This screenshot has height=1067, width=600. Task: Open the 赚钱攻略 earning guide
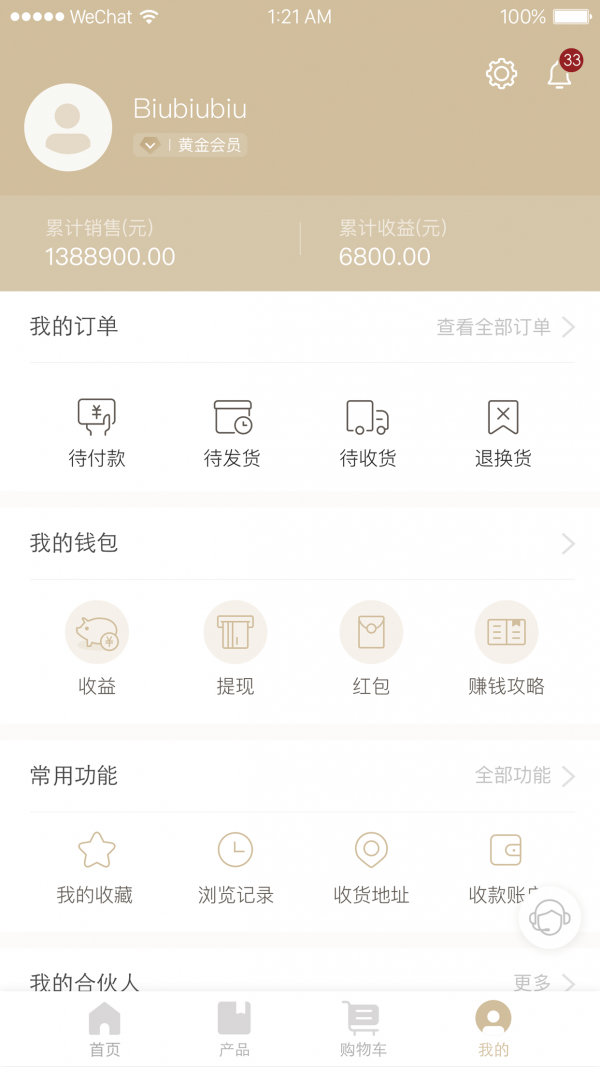coord(506,648)
